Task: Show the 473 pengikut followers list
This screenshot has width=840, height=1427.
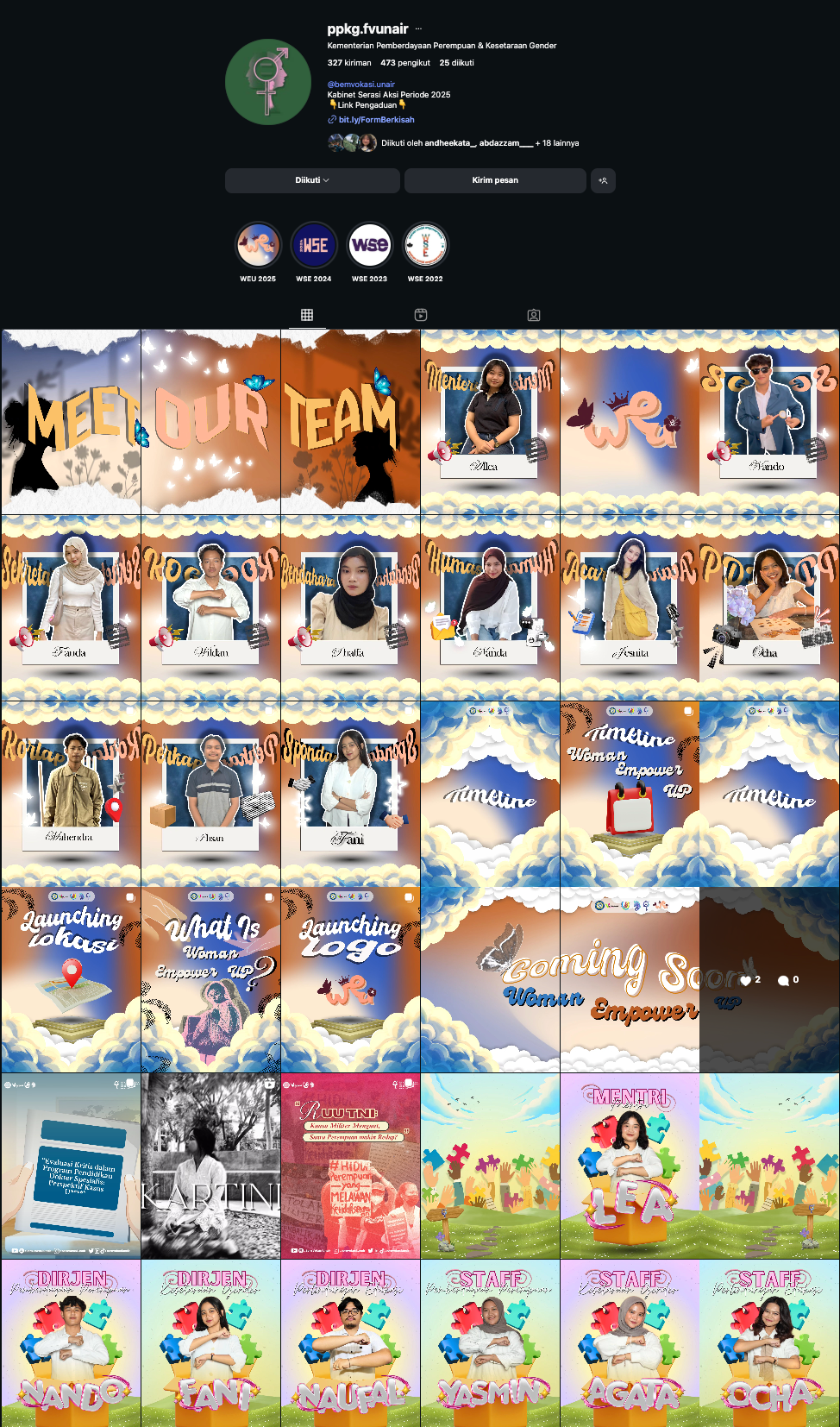Action: click(x=405, y=63)
